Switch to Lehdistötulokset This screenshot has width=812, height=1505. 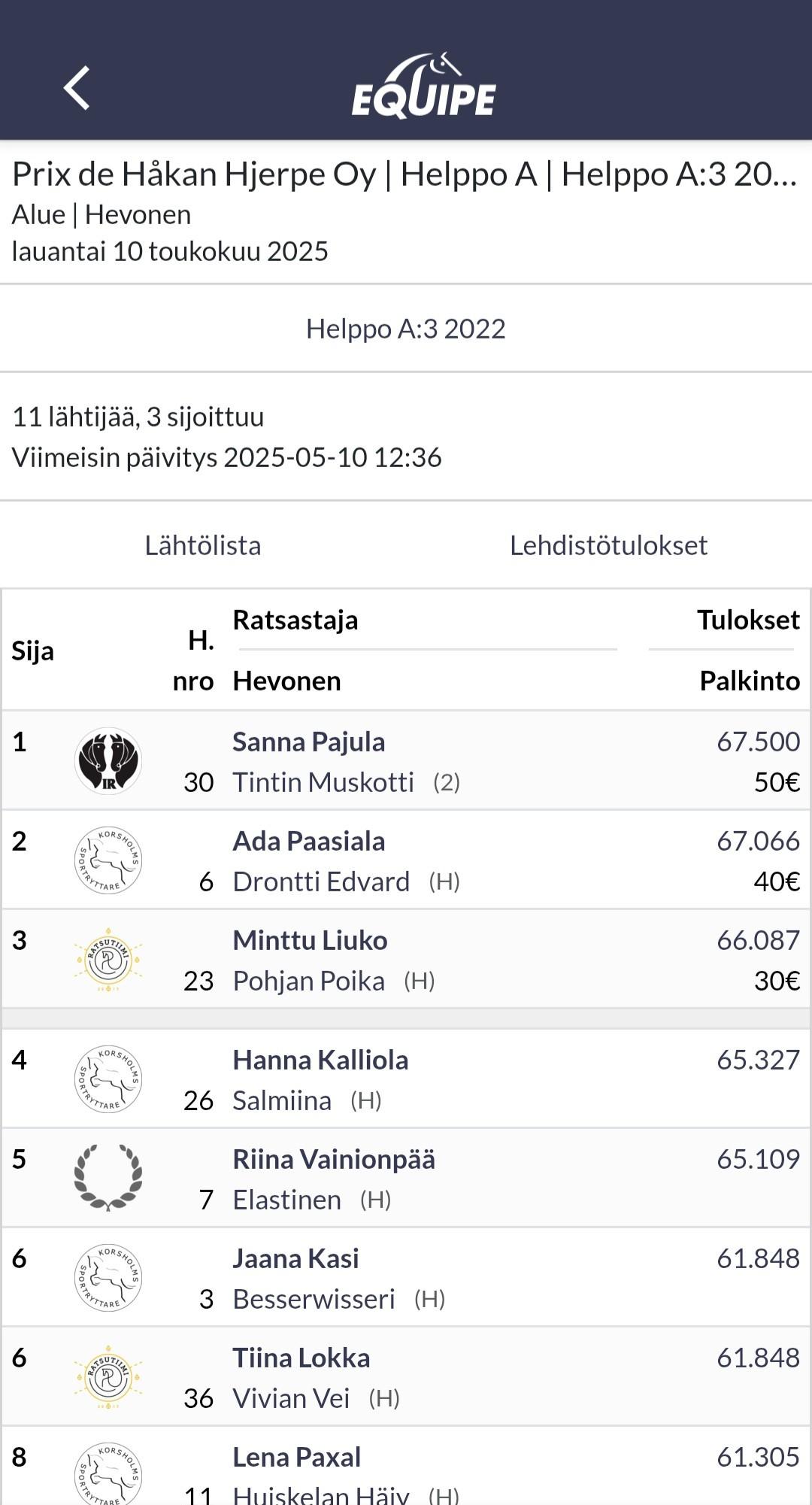pyautogui.click(x=608, y=545)
